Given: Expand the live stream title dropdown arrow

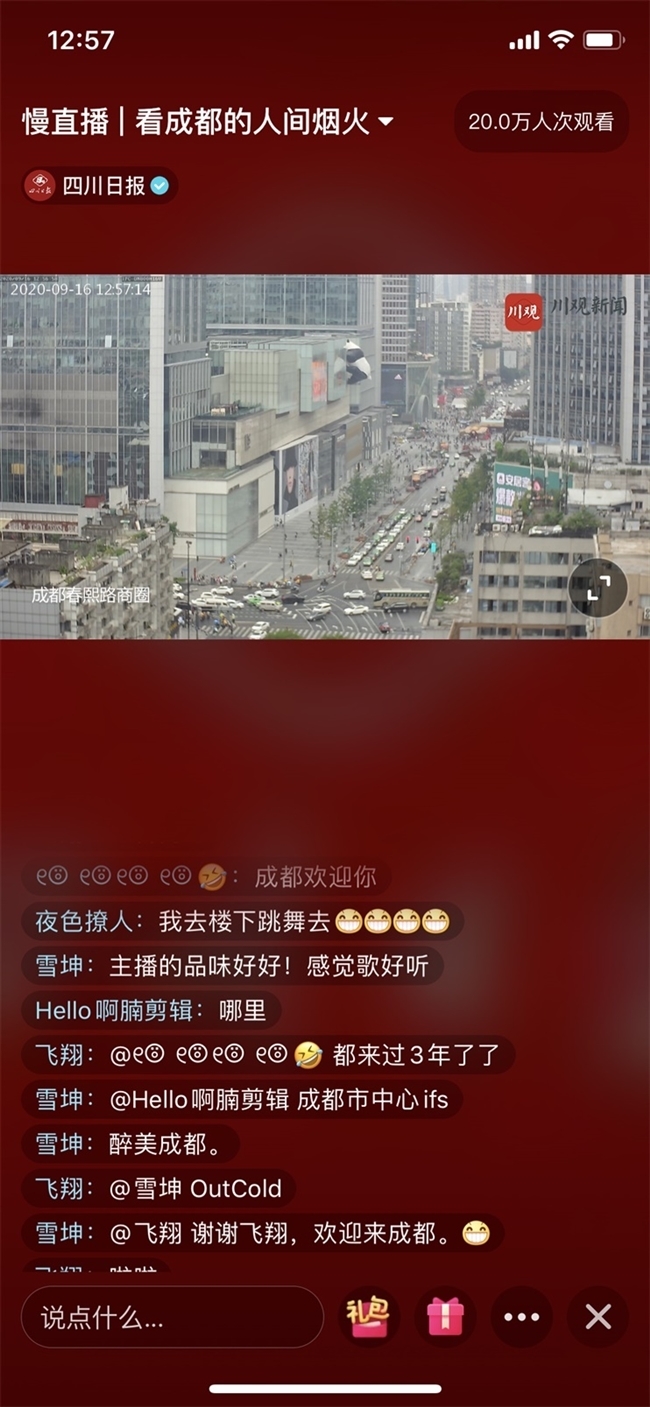Looking at the screenshot, I should [385, 123].
